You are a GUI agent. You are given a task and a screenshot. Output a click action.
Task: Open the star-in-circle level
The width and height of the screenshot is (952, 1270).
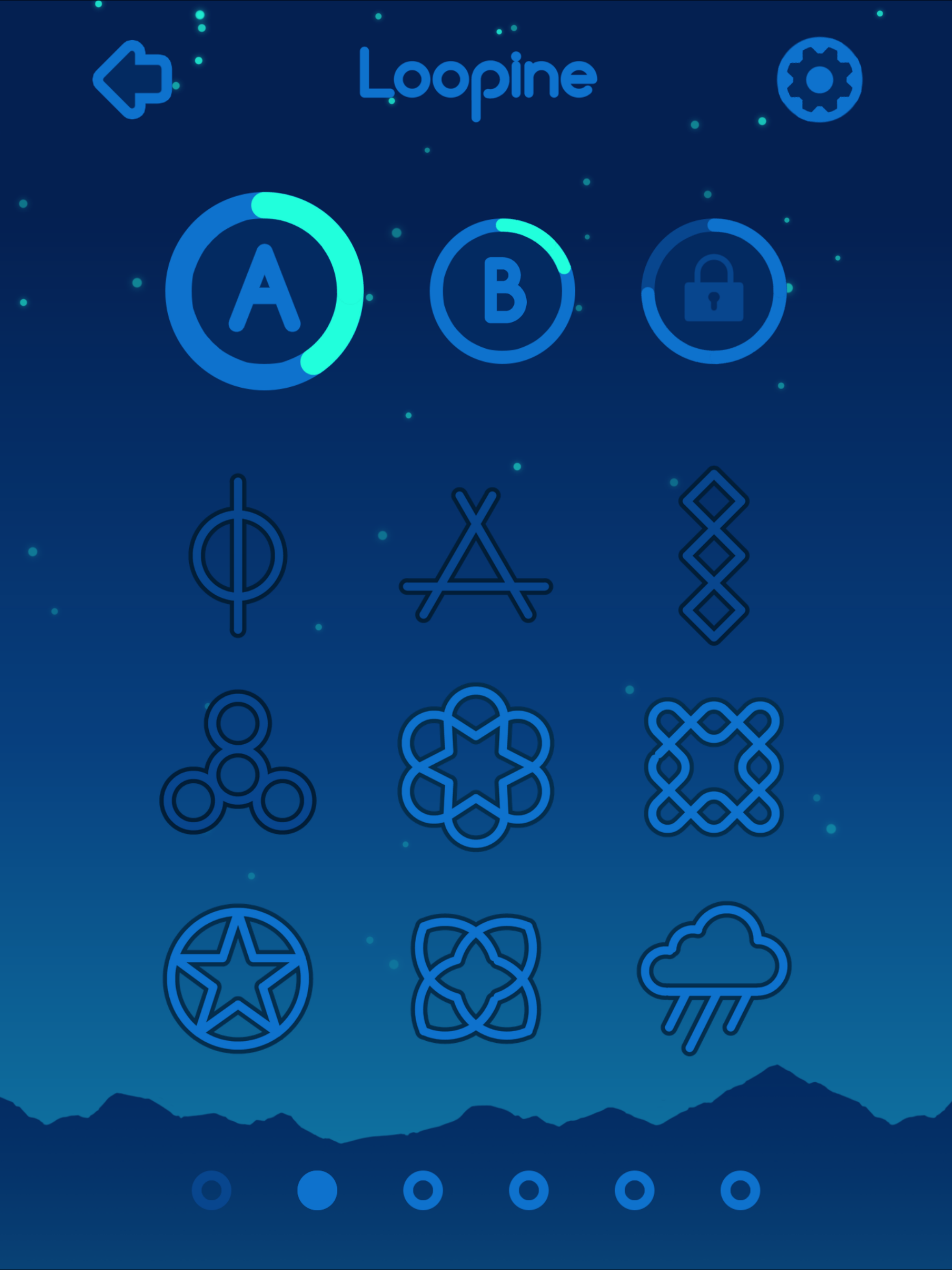pos(238,982)
